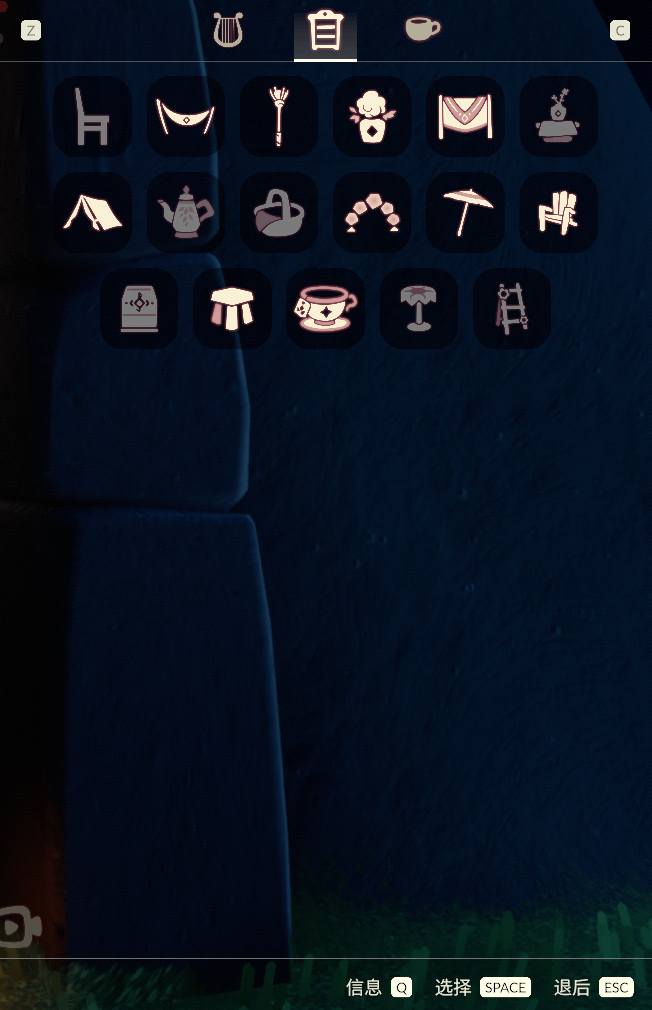The width and height of the screenshot is (652, 1010).
Task: Choose the torch staff item
Action: (x=279, y=117)
